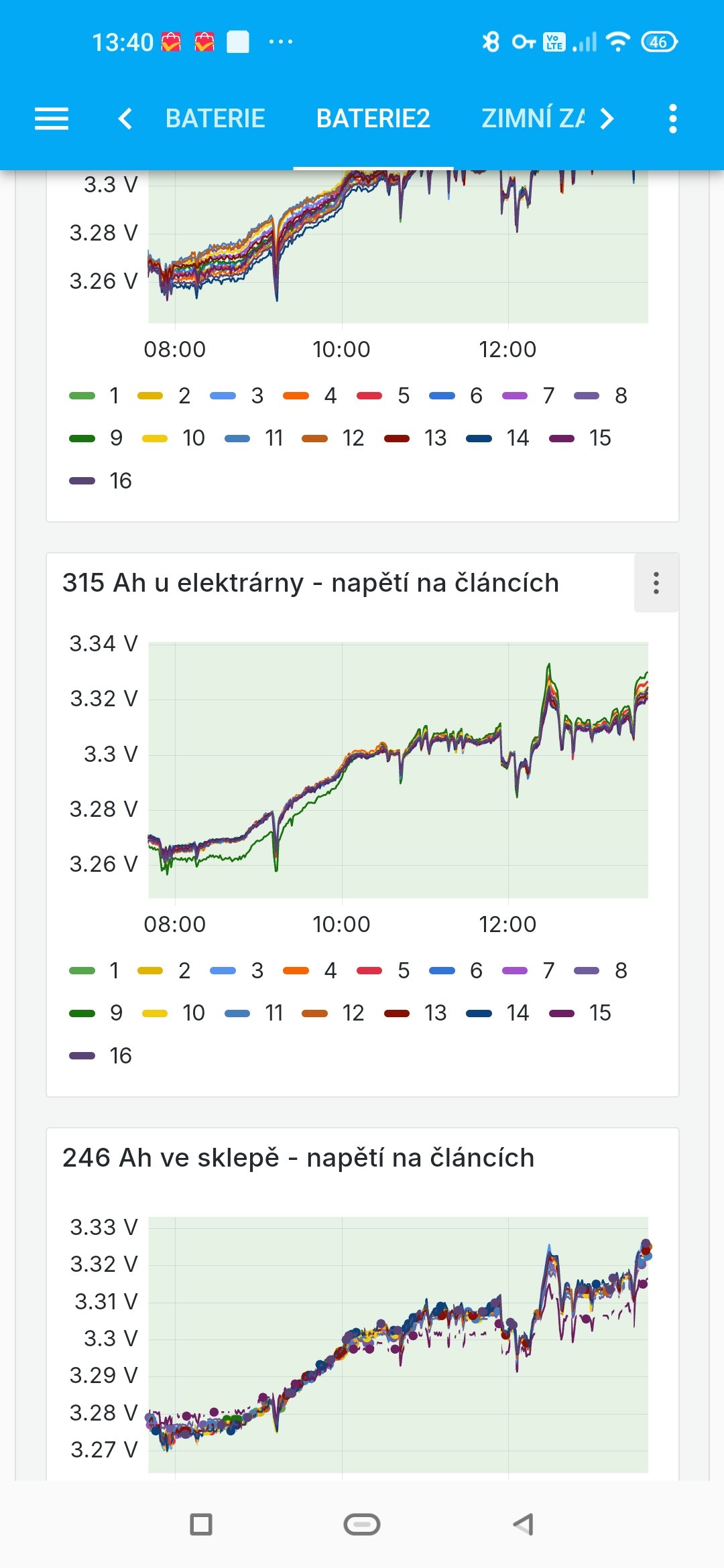
Task: Switch to the ZIMNÍ tab
Action: (533, 119)
